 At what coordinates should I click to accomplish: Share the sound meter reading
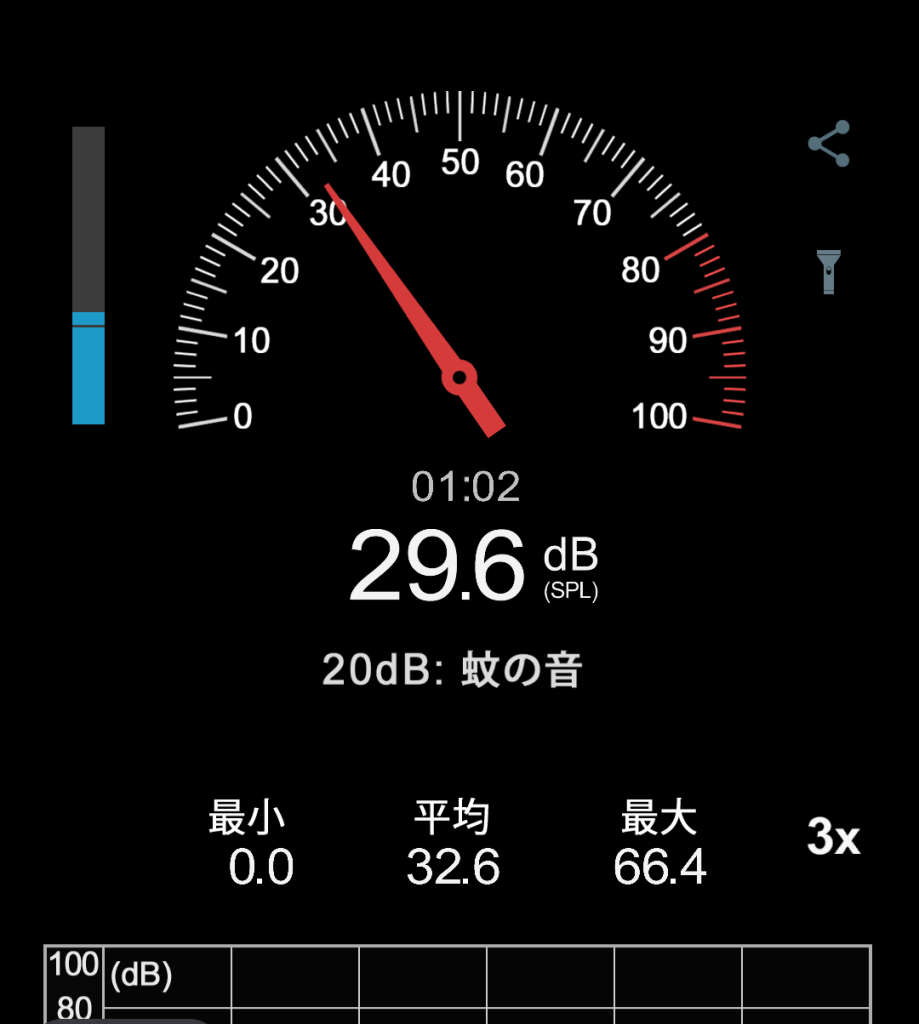(x=828, y=145)
